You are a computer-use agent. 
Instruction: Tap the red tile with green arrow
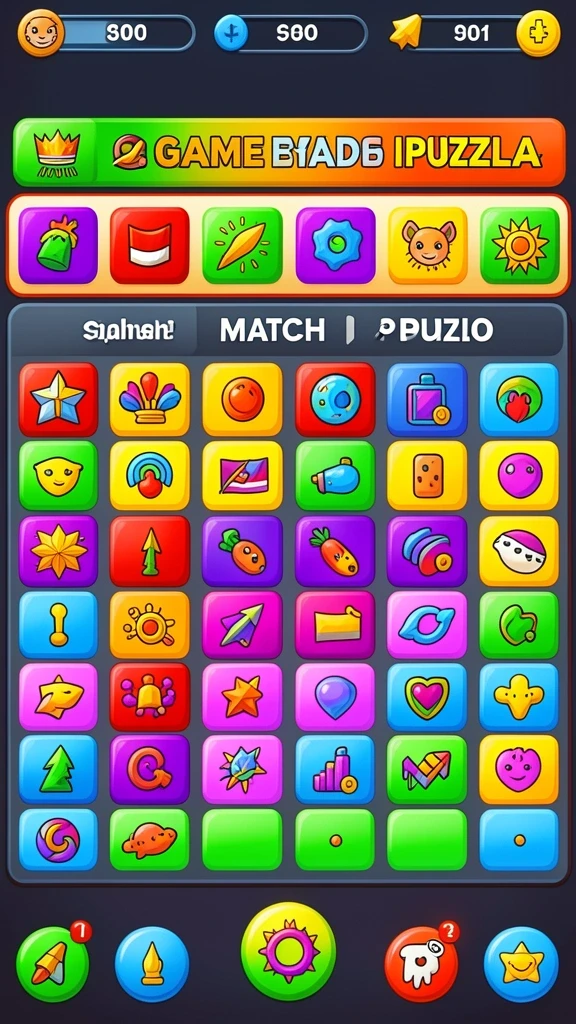[x=150, y=551]
